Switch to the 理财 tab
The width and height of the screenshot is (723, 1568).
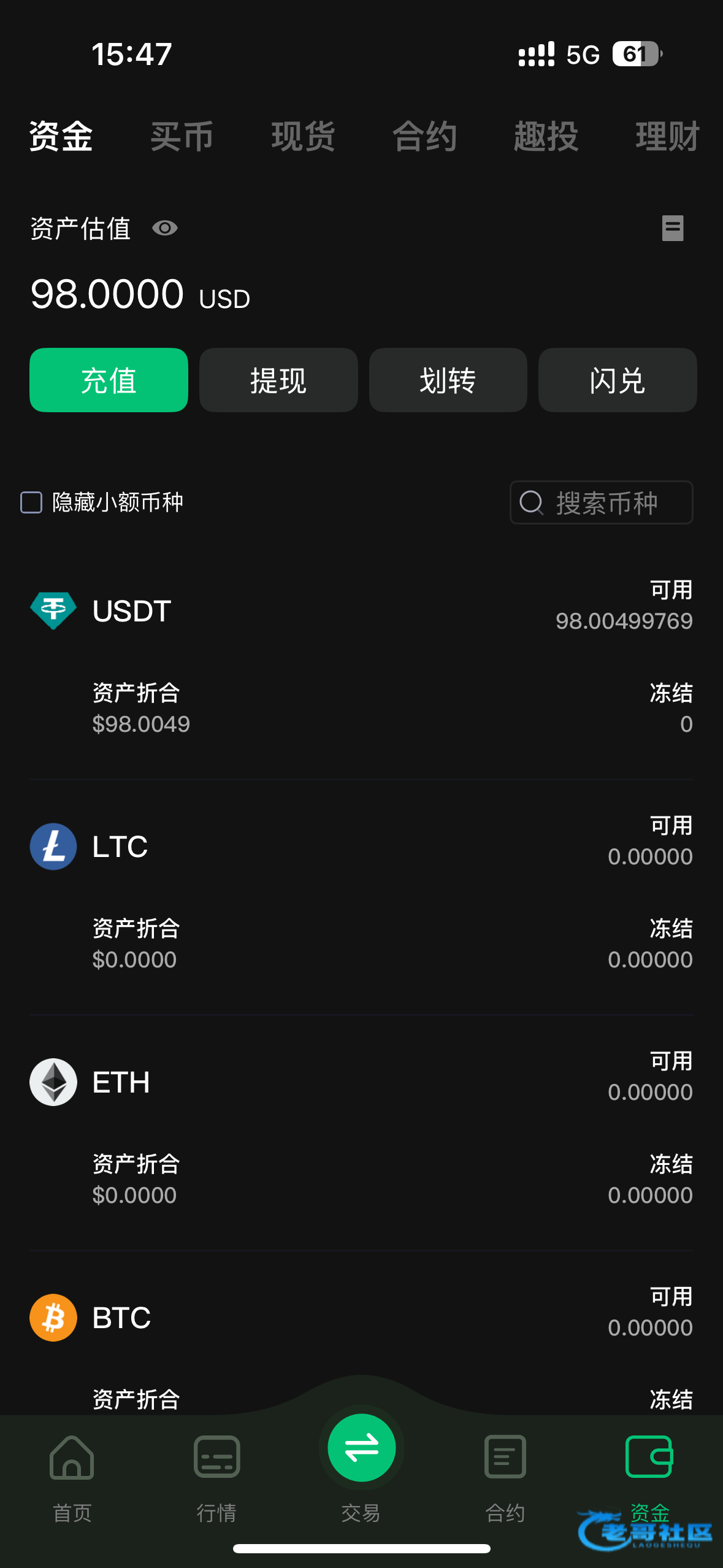click(667, 136)
